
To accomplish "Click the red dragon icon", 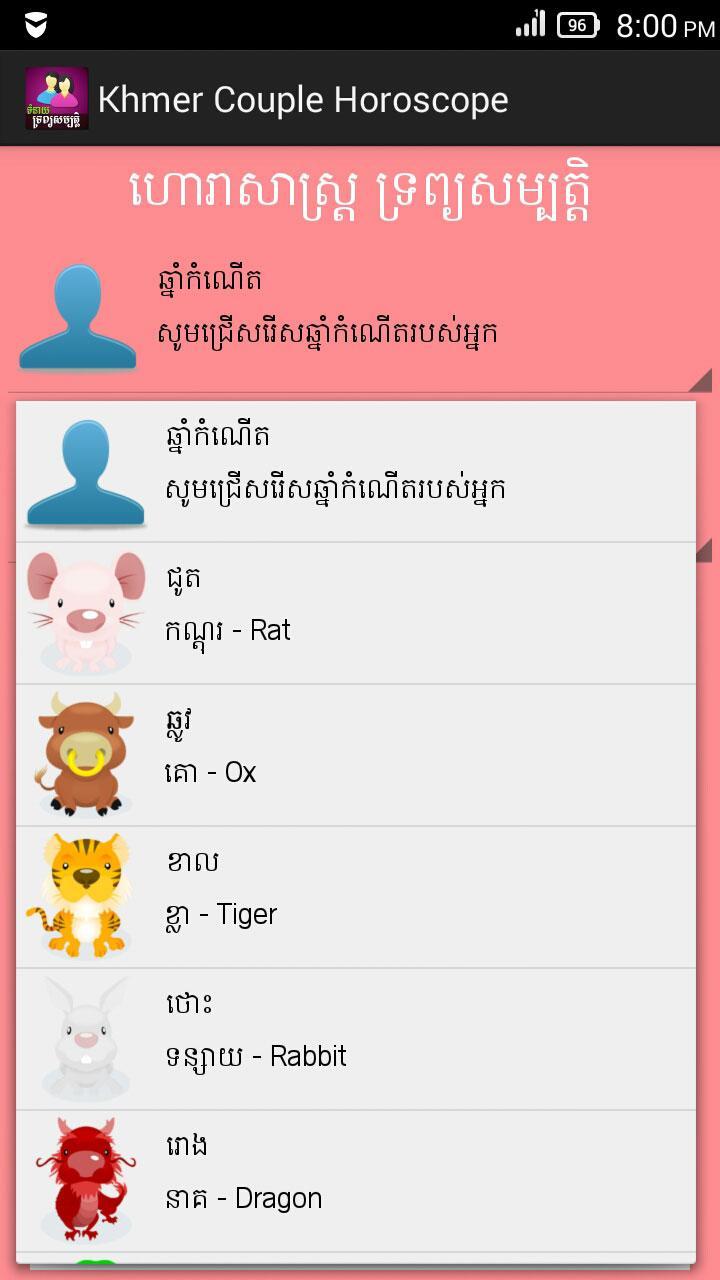I will pyautogui.click(x=85, y=1178).
